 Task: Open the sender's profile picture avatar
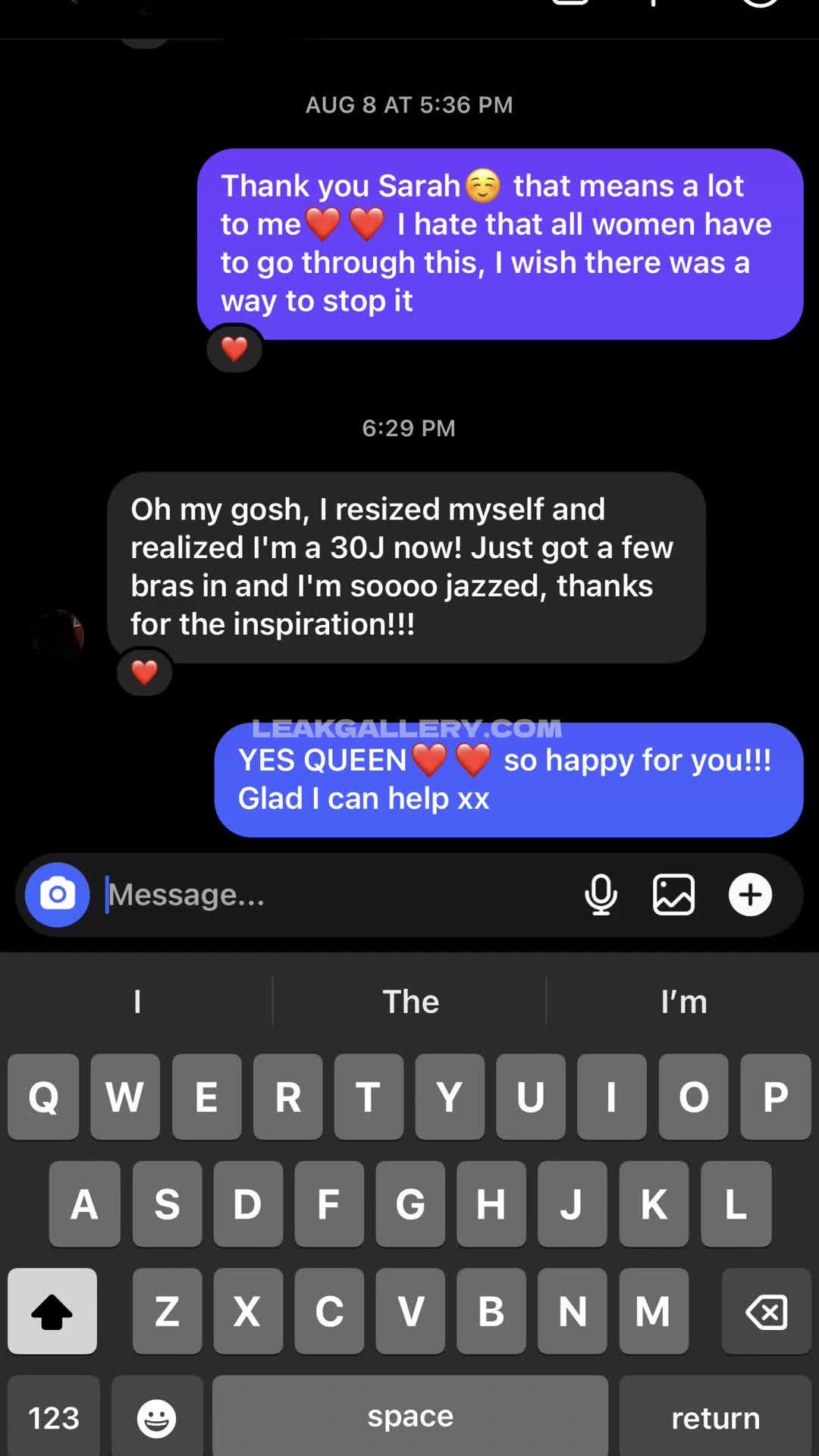click(x=59, y=635)
